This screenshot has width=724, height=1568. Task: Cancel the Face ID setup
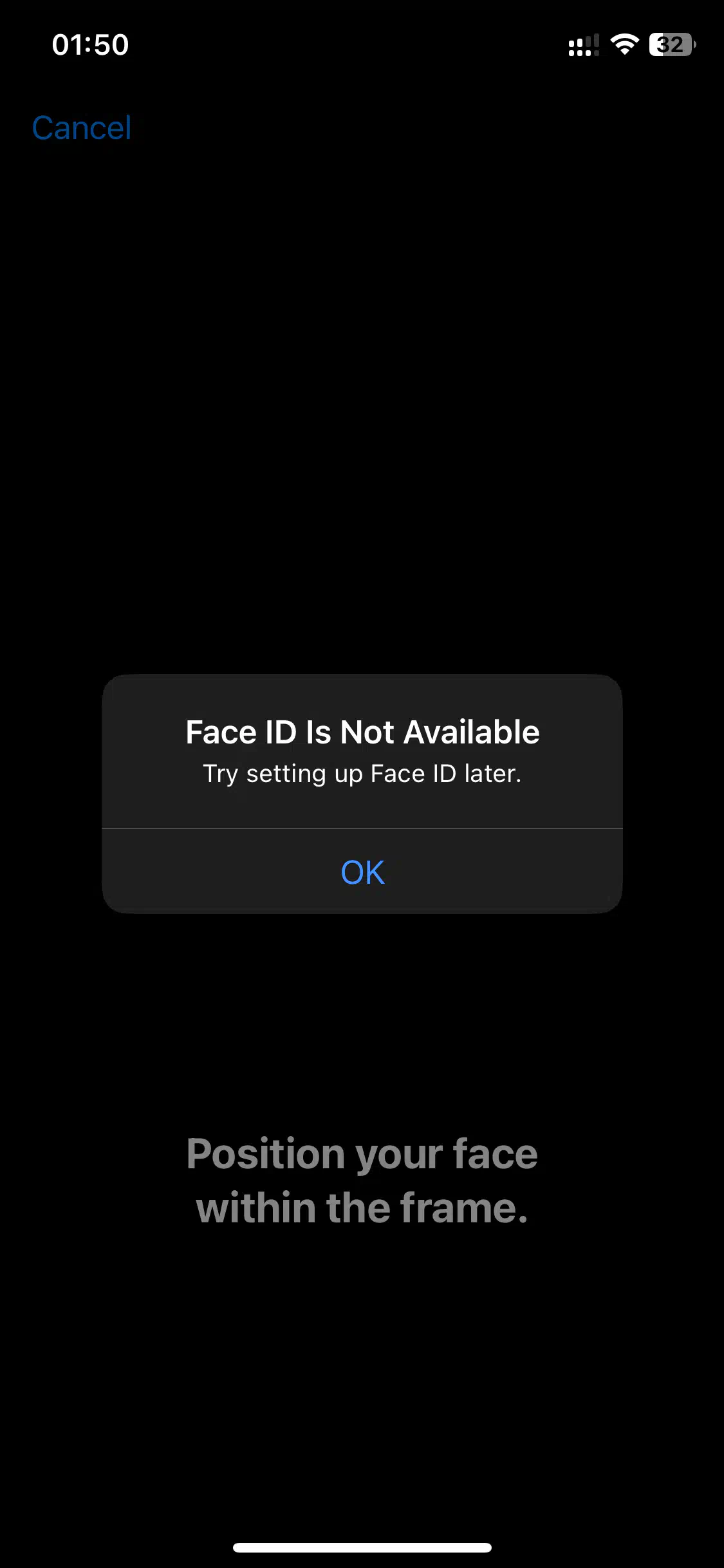pyautogui.click(x=82, y=128)
